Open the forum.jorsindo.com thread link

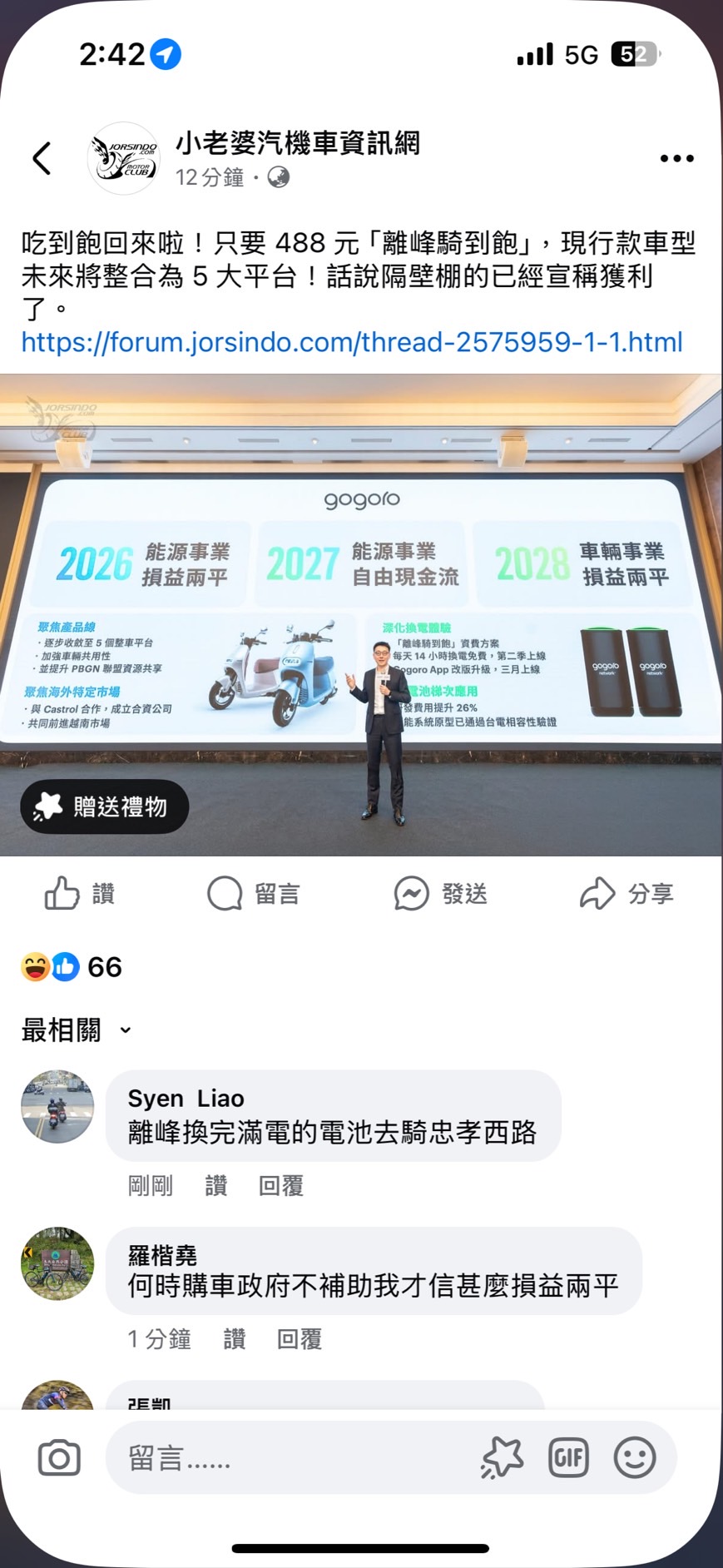352,342
